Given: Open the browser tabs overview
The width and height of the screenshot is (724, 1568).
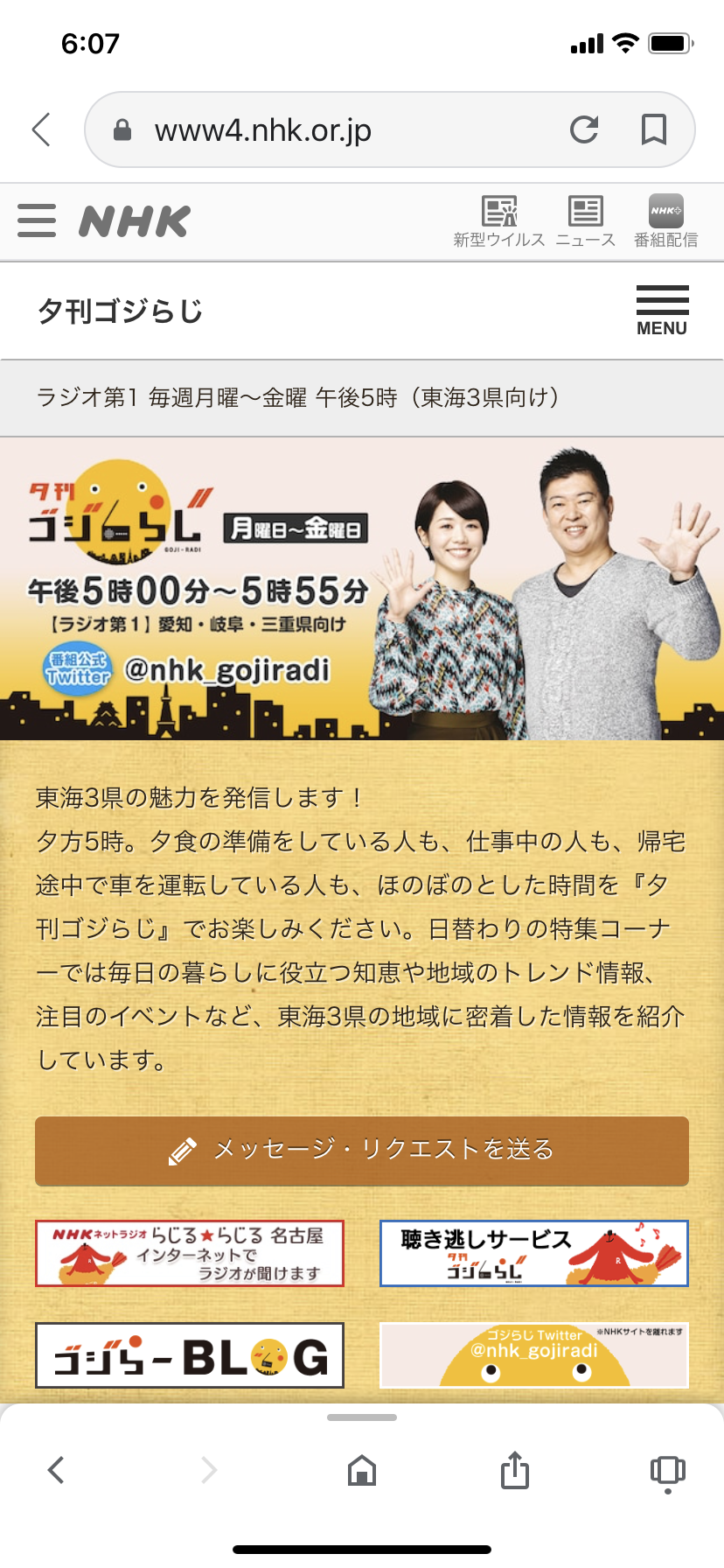Looking at the screenshot, I should [667, 1470].
